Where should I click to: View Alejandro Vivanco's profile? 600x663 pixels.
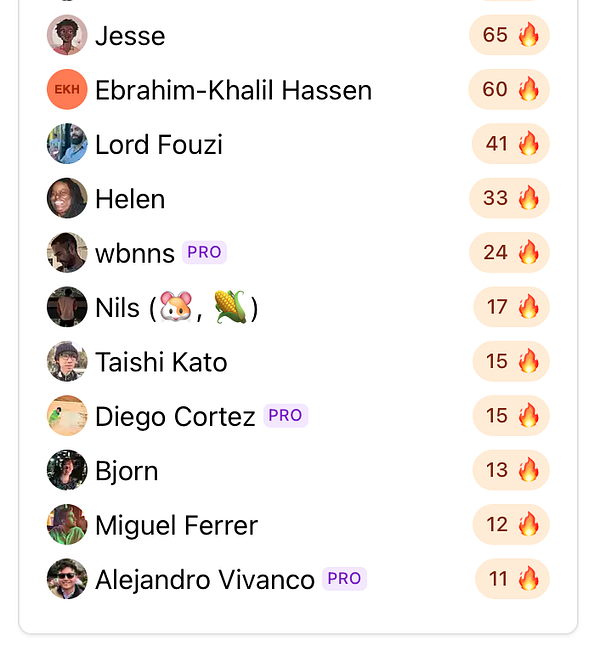click(x=204, y=580)
